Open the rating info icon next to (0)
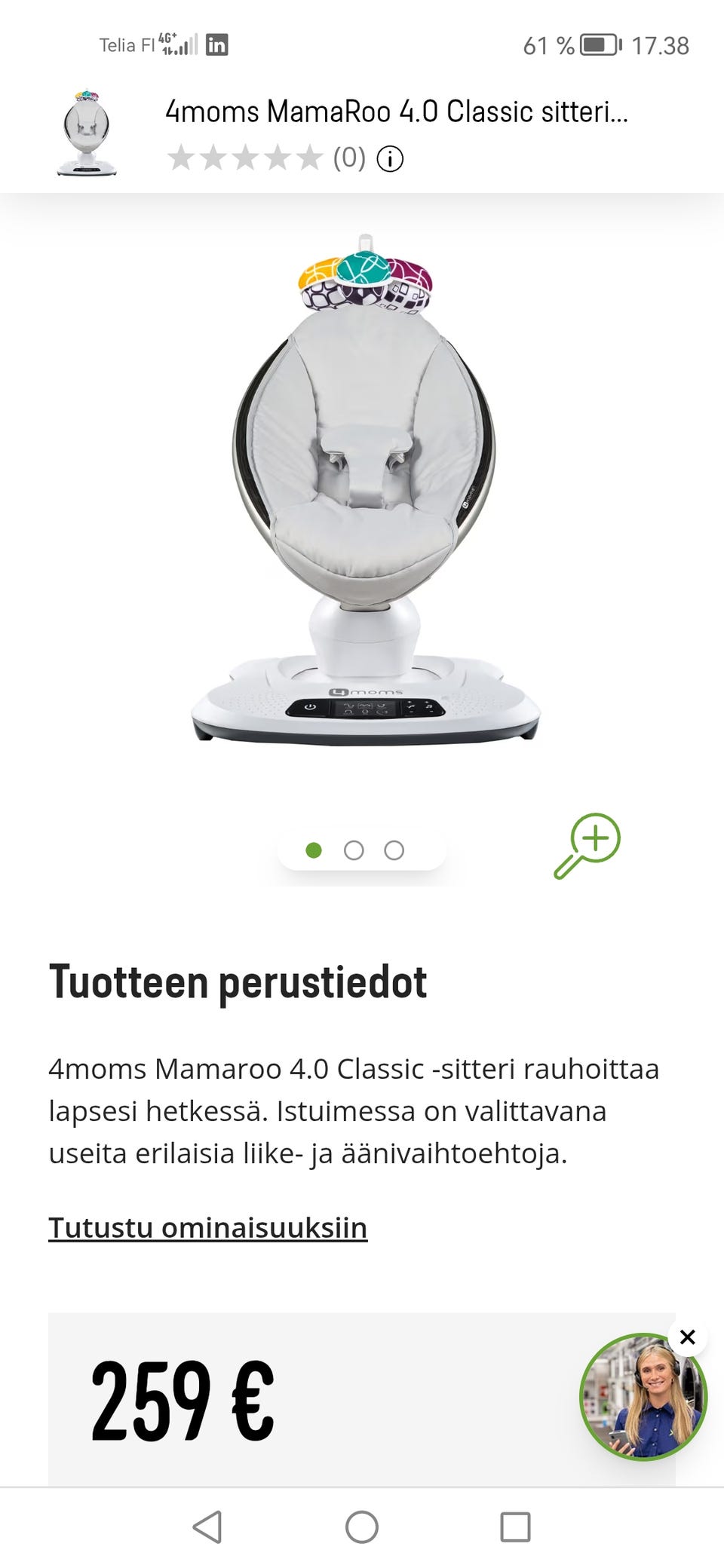Image resolution: width=724 pixels, height=1568 pixels. tap(390, 159)
